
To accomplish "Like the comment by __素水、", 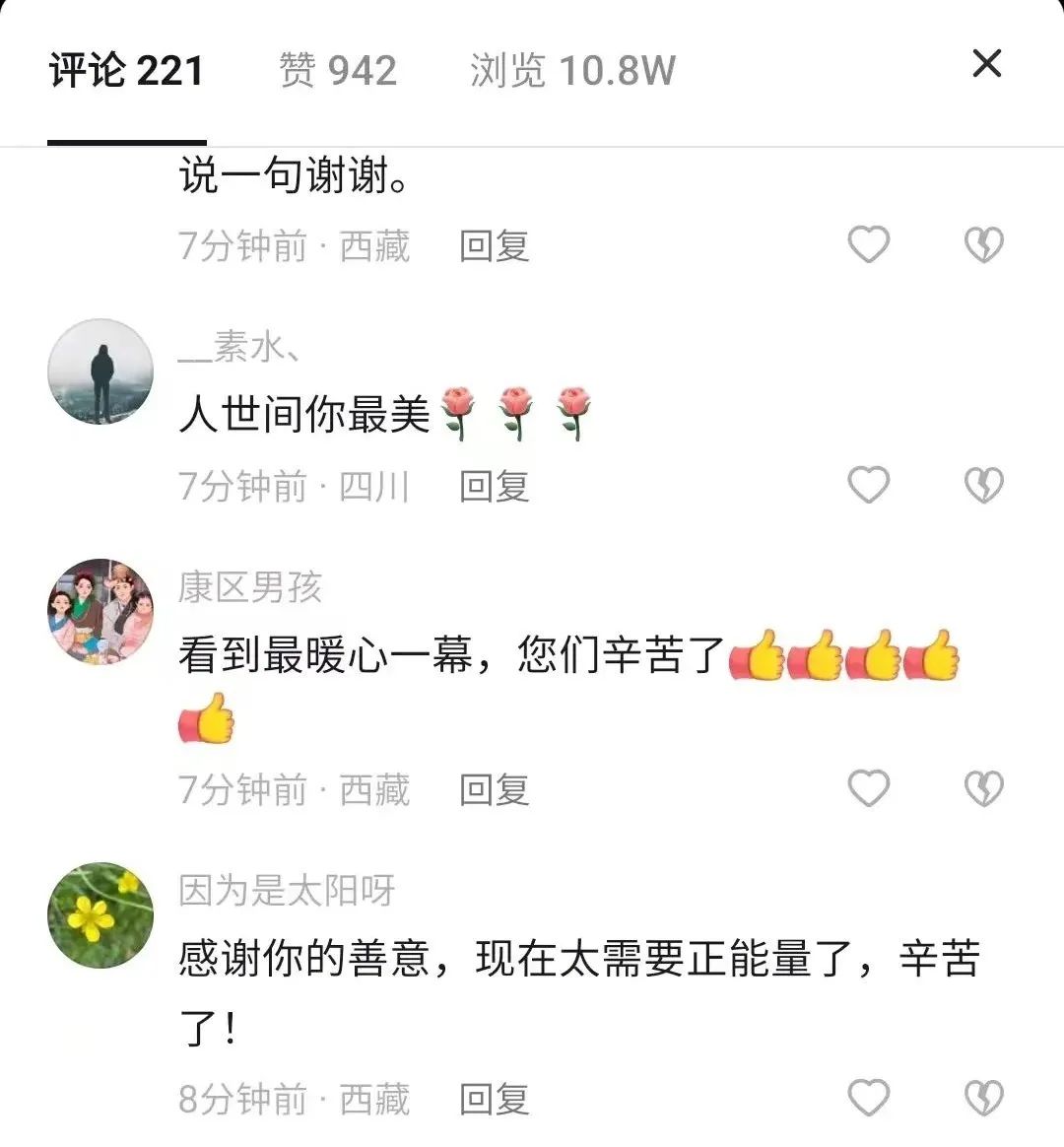I will click(869, 486).
